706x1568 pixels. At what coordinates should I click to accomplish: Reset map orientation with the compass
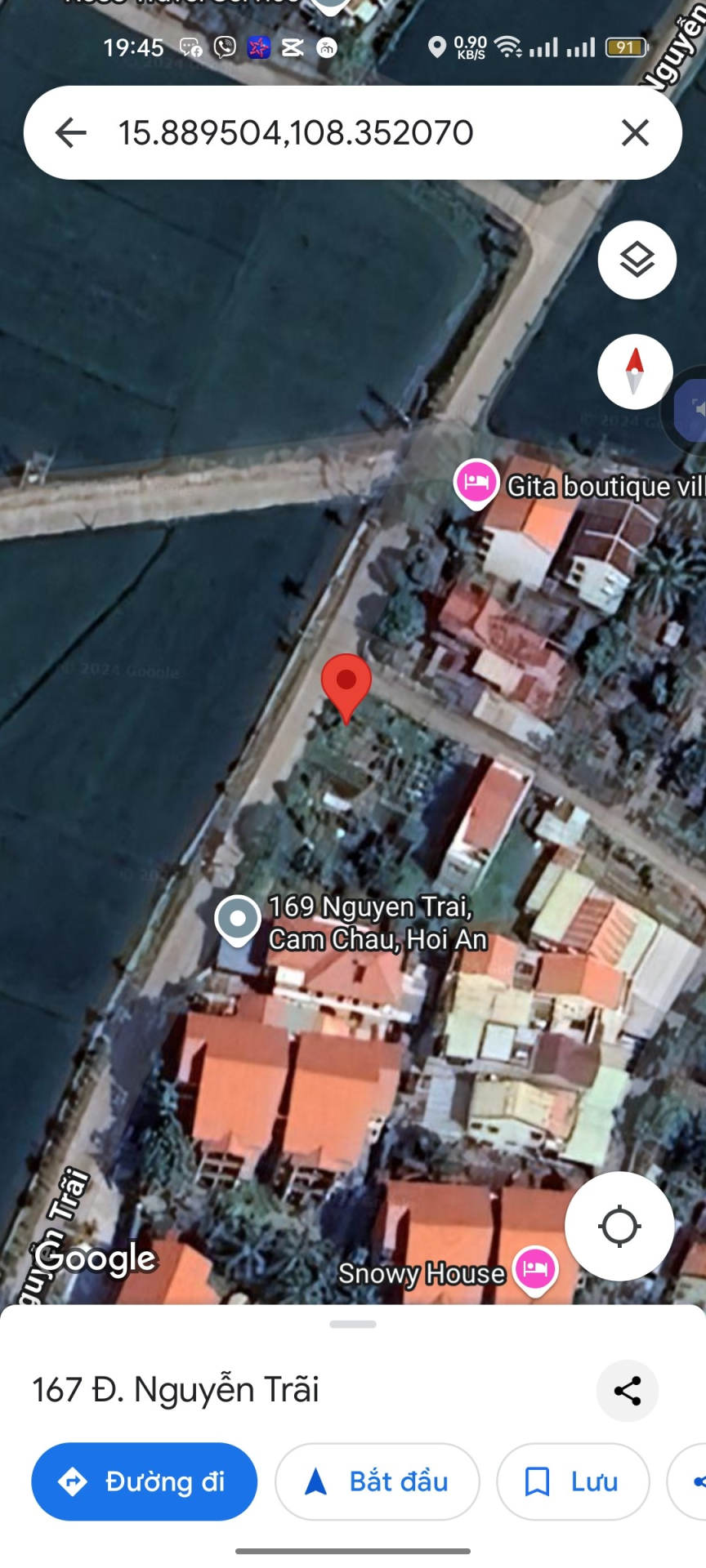point(635,372)
